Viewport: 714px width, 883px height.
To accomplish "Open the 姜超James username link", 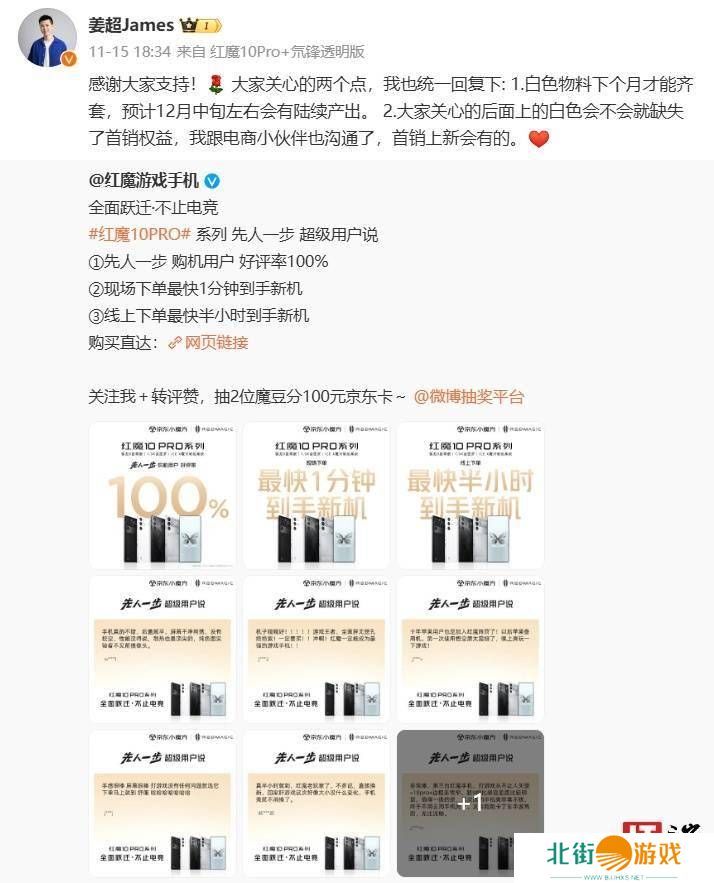I will [130, 24].
